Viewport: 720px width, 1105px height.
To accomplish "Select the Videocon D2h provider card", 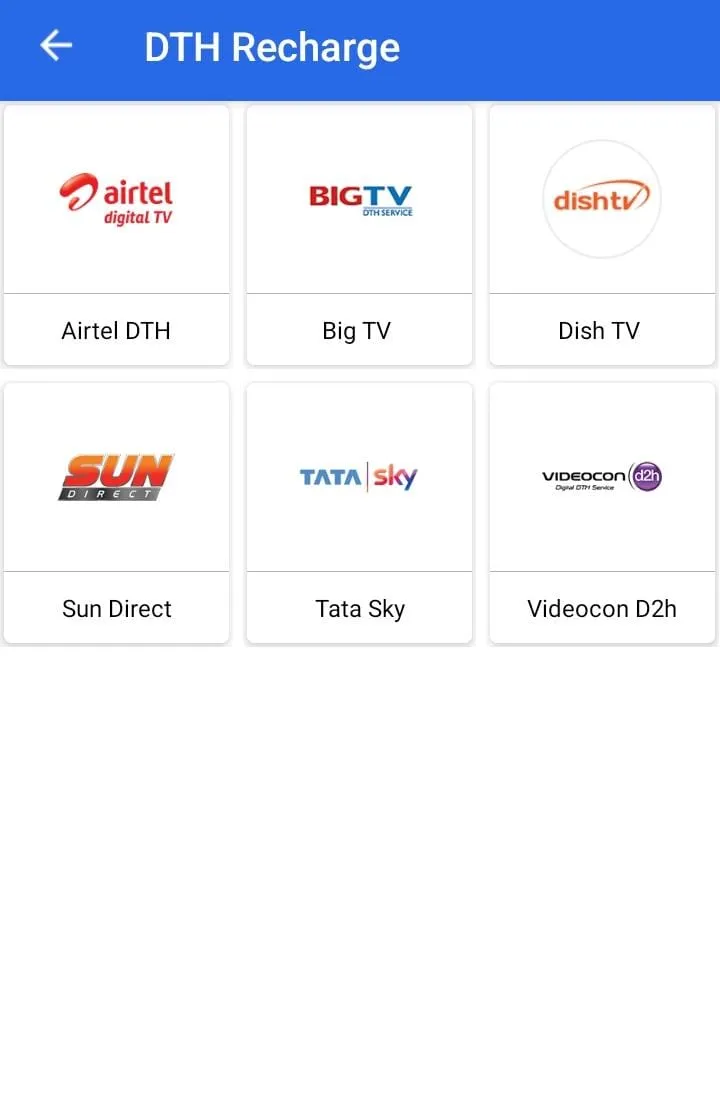I will pyautogui.click(x=601, y=511).
